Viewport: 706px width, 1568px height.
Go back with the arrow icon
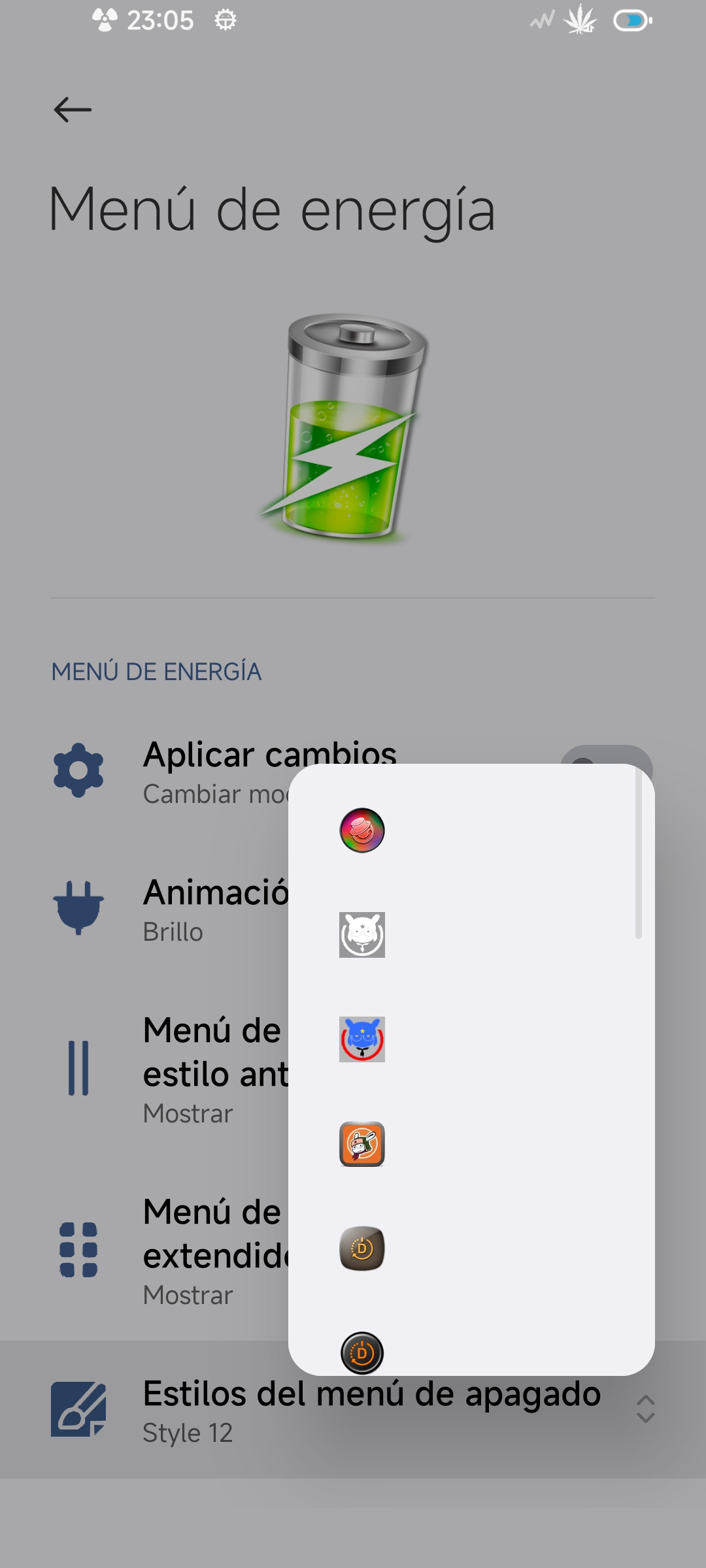73,110
